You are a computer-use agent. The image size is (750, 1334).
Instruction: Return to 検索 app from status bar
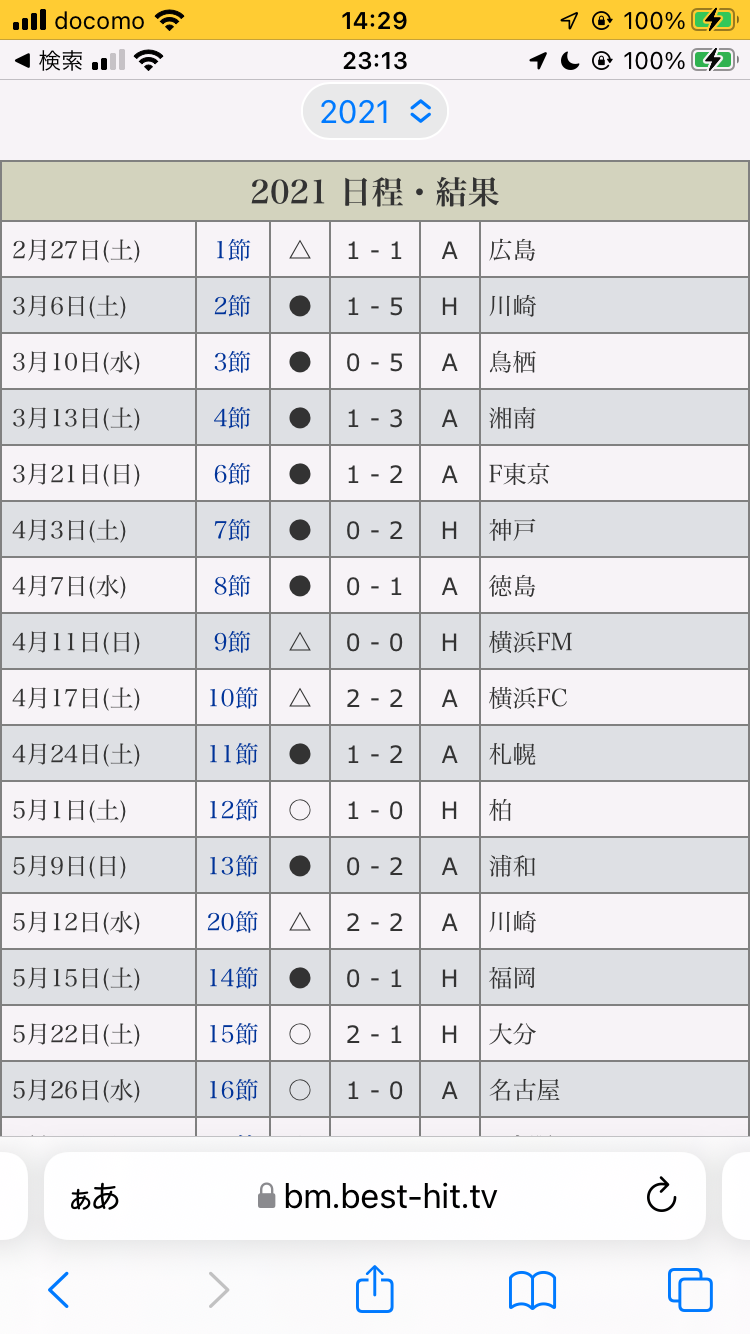(50, 61)
